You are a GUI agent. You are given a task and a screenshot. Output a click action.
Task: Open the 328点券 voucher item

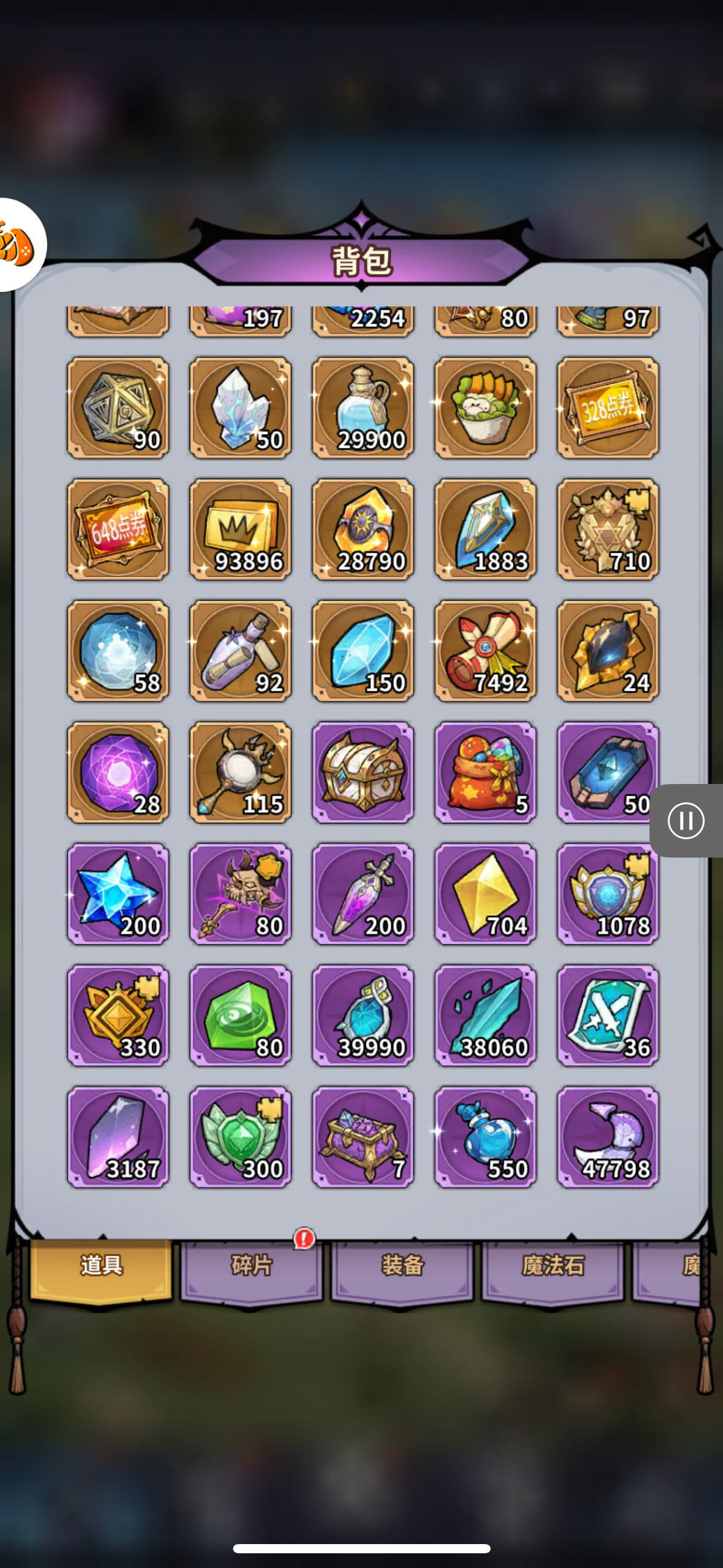pyautogui.click(x=608, y=408)
